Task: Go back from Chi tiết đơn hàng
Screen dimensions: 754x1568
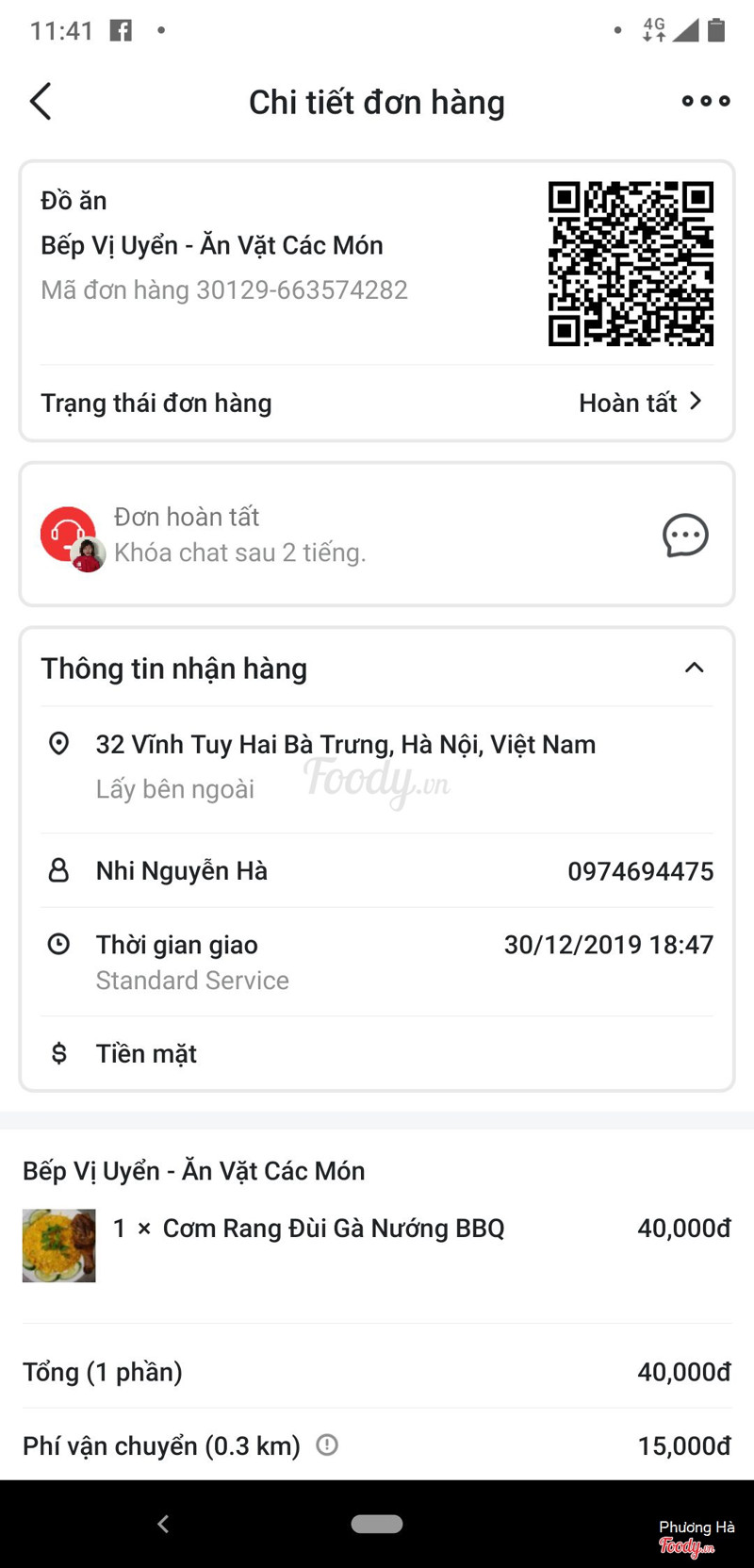Action: (41, 102)
